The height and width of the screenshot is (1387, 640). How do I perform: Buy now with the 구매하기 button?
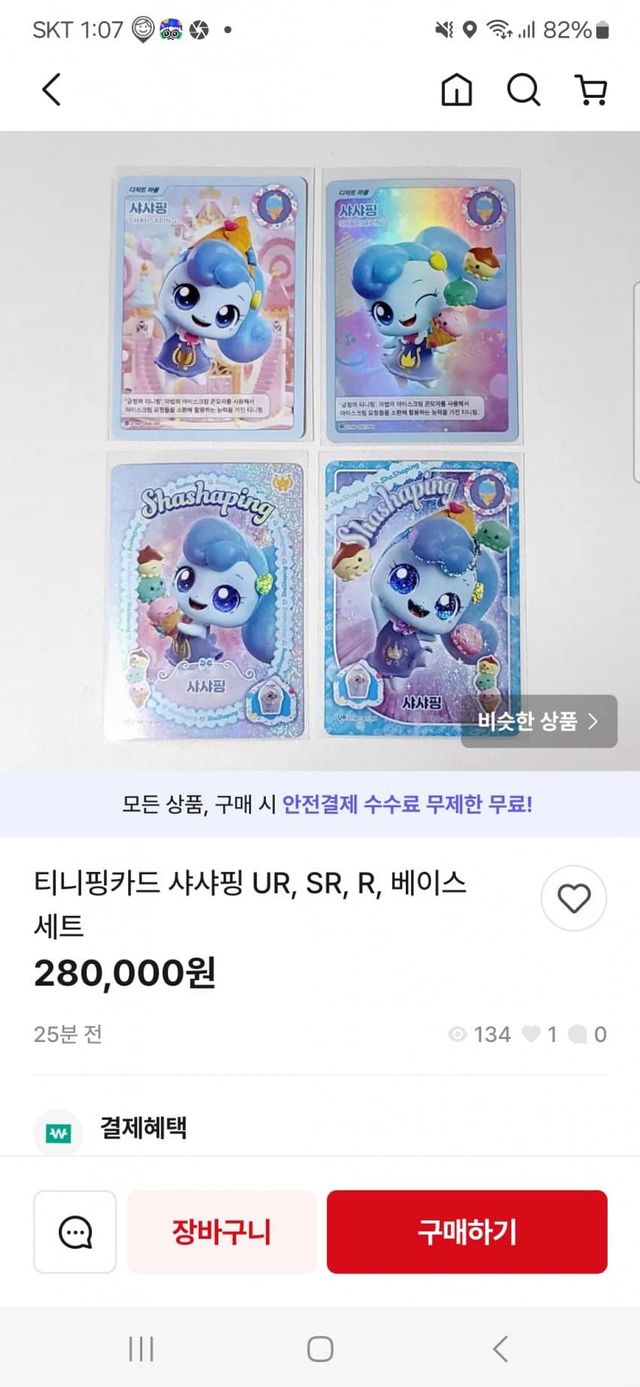[x=467, y=1232]
